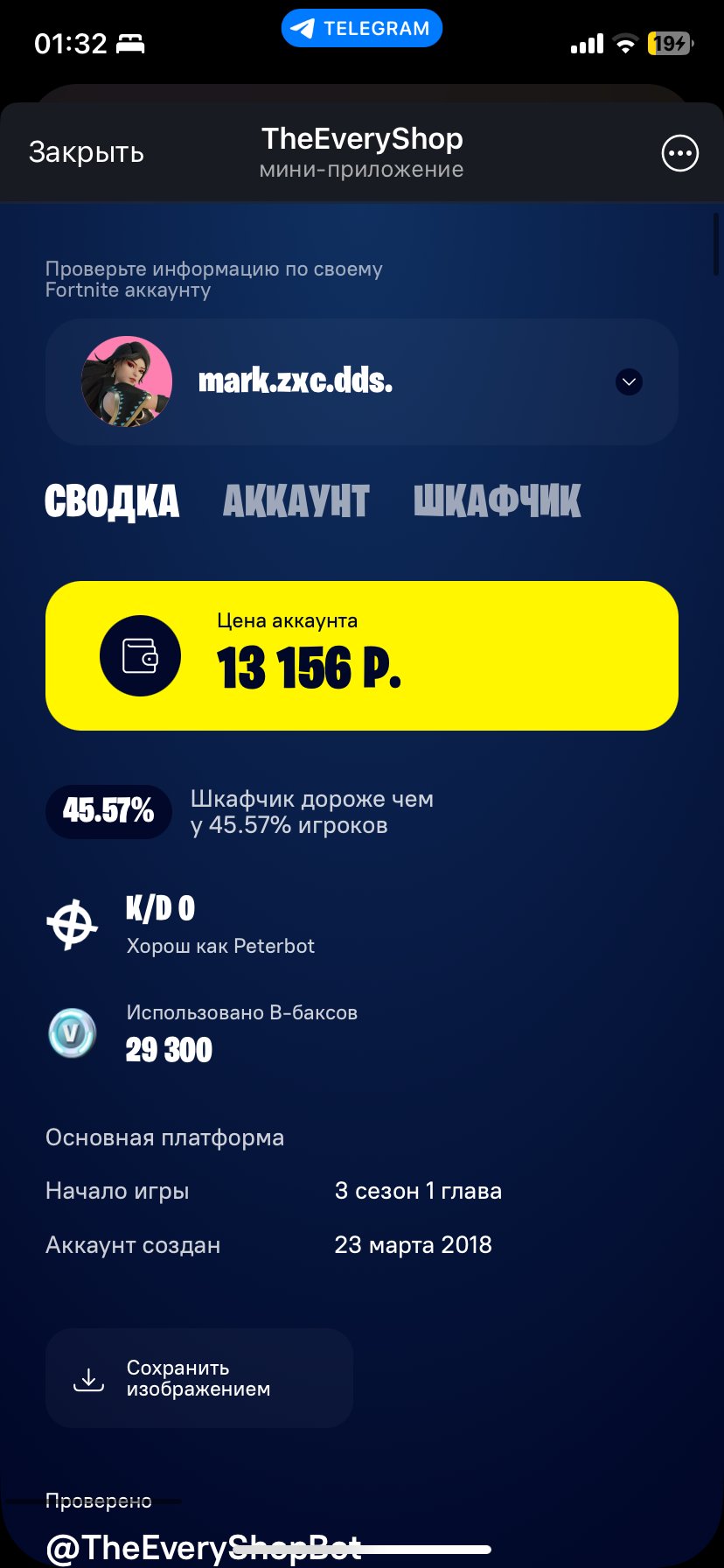Open the three-dot options menu
The width and height of the screenshot is (724, 1568).
[x=679, y=153]
